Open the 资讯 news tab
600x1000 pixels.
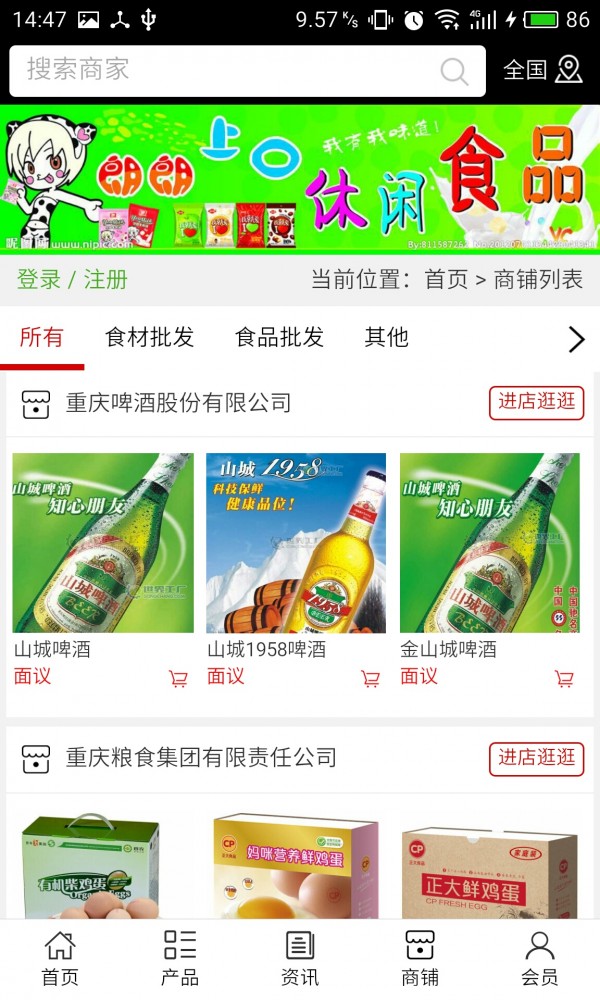300,958
